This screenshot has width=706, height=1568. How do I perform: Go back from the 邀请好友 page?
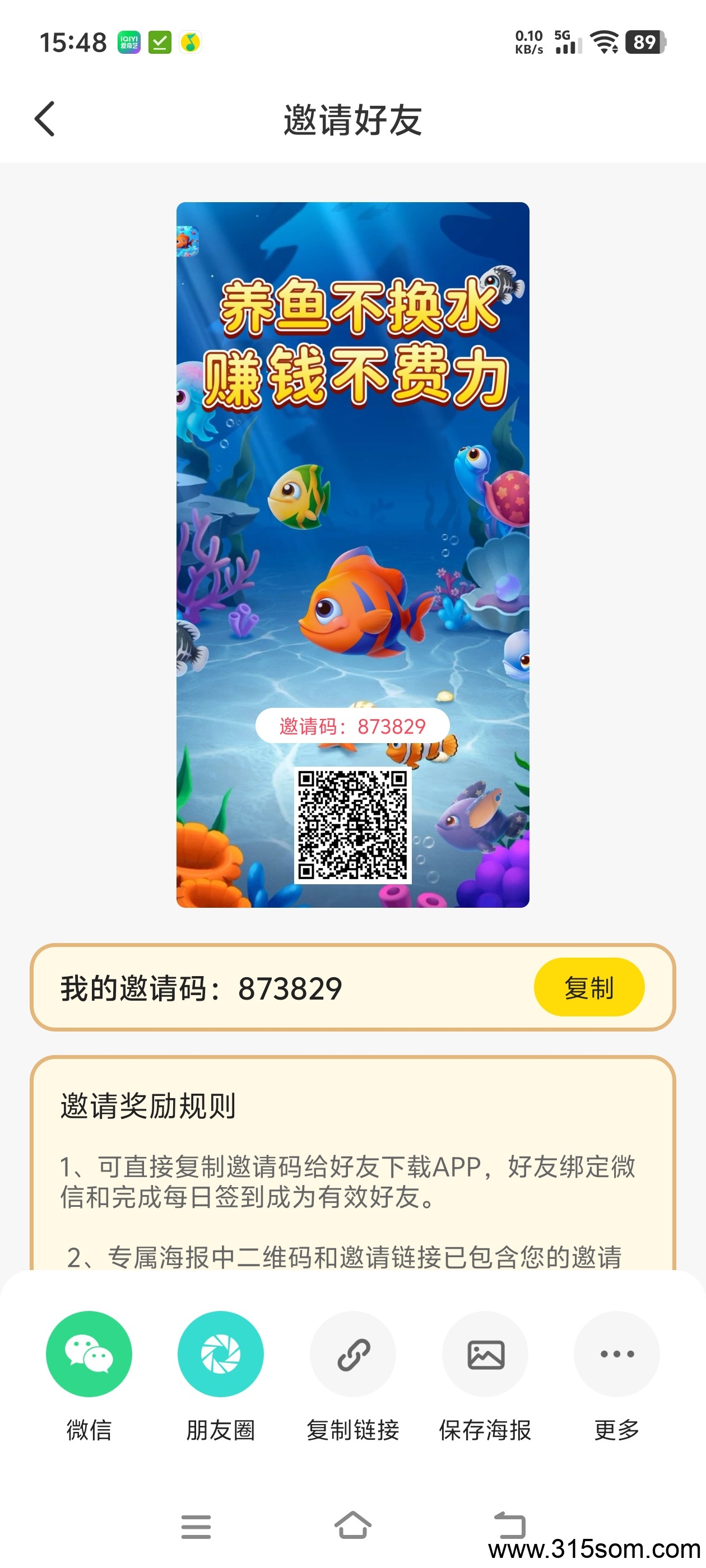pyautogui.click(x=45, y=119)
